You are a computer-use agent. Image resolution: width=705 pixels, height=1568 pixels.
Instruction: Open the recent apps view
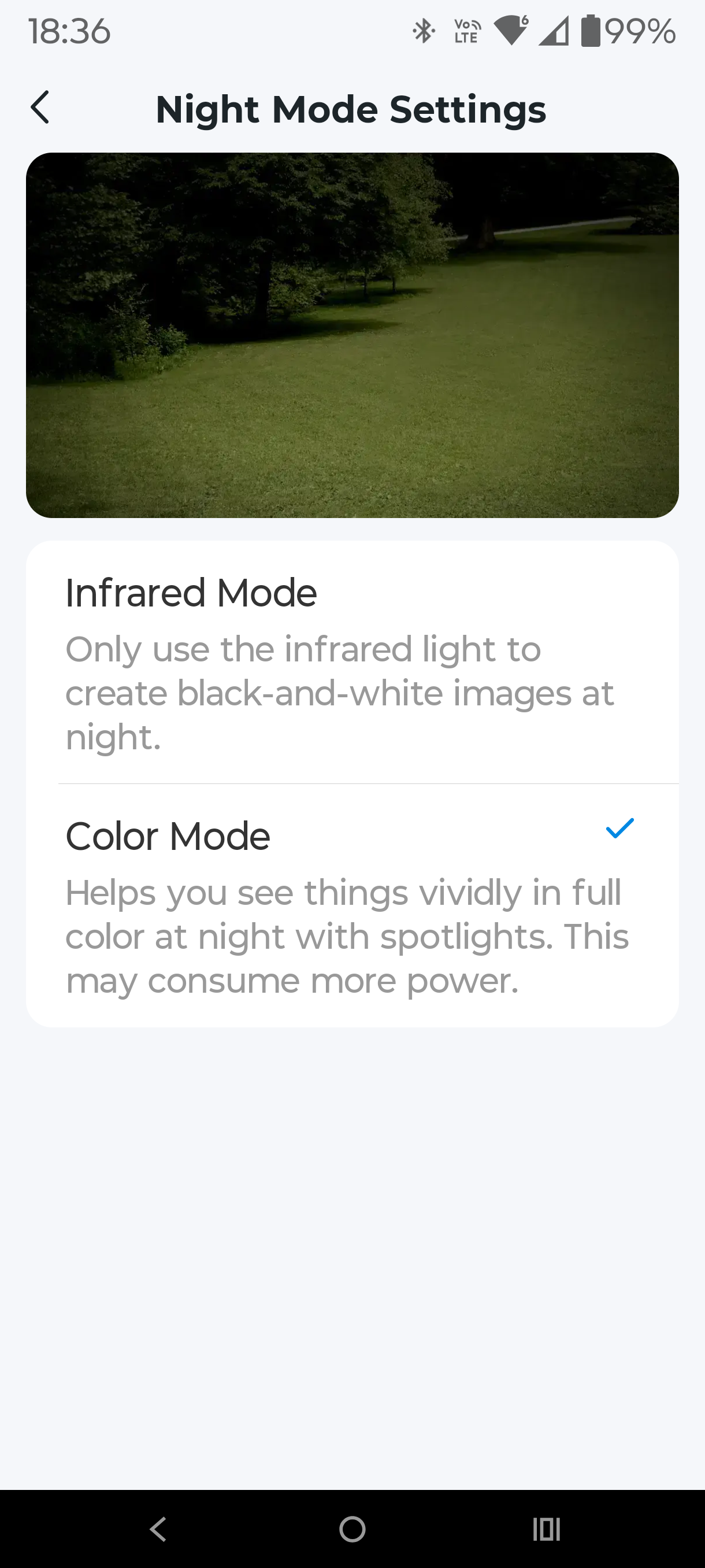pyautogui.click(x=546, y=1529)
